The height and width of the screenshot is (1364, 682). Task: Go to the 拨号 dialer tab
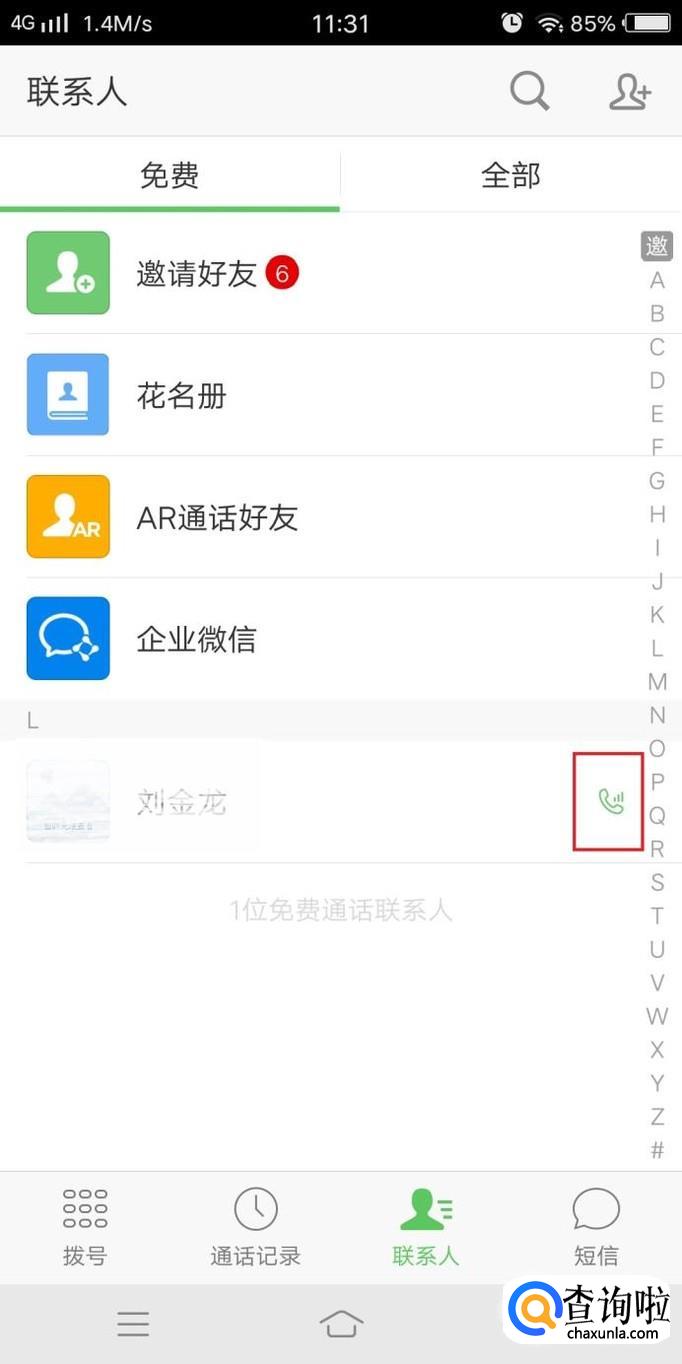pyautogui.click(x=85, y=1227)
